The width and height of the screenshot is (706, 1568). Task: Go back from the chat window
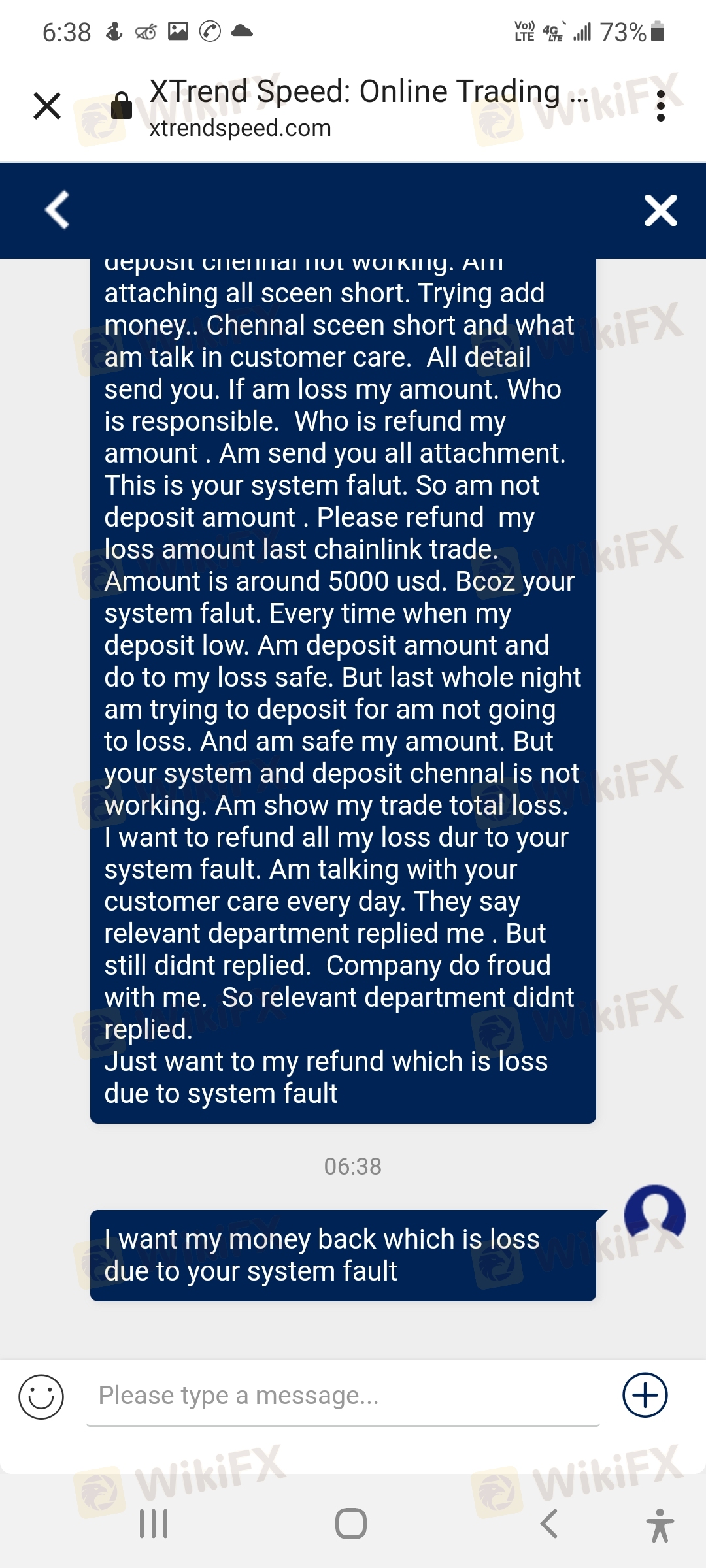pyautogui.click(x=58, y=210)
